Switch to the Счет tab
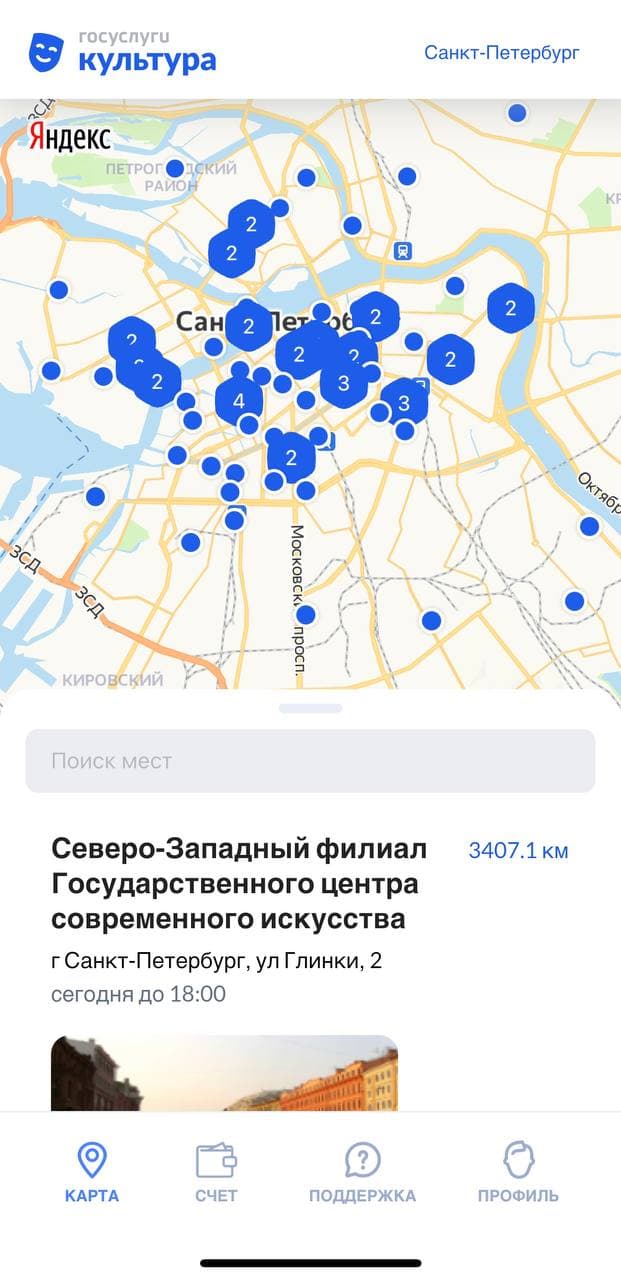The height and width of the screenshot is (1280, 621). [x=216, y=1174]
